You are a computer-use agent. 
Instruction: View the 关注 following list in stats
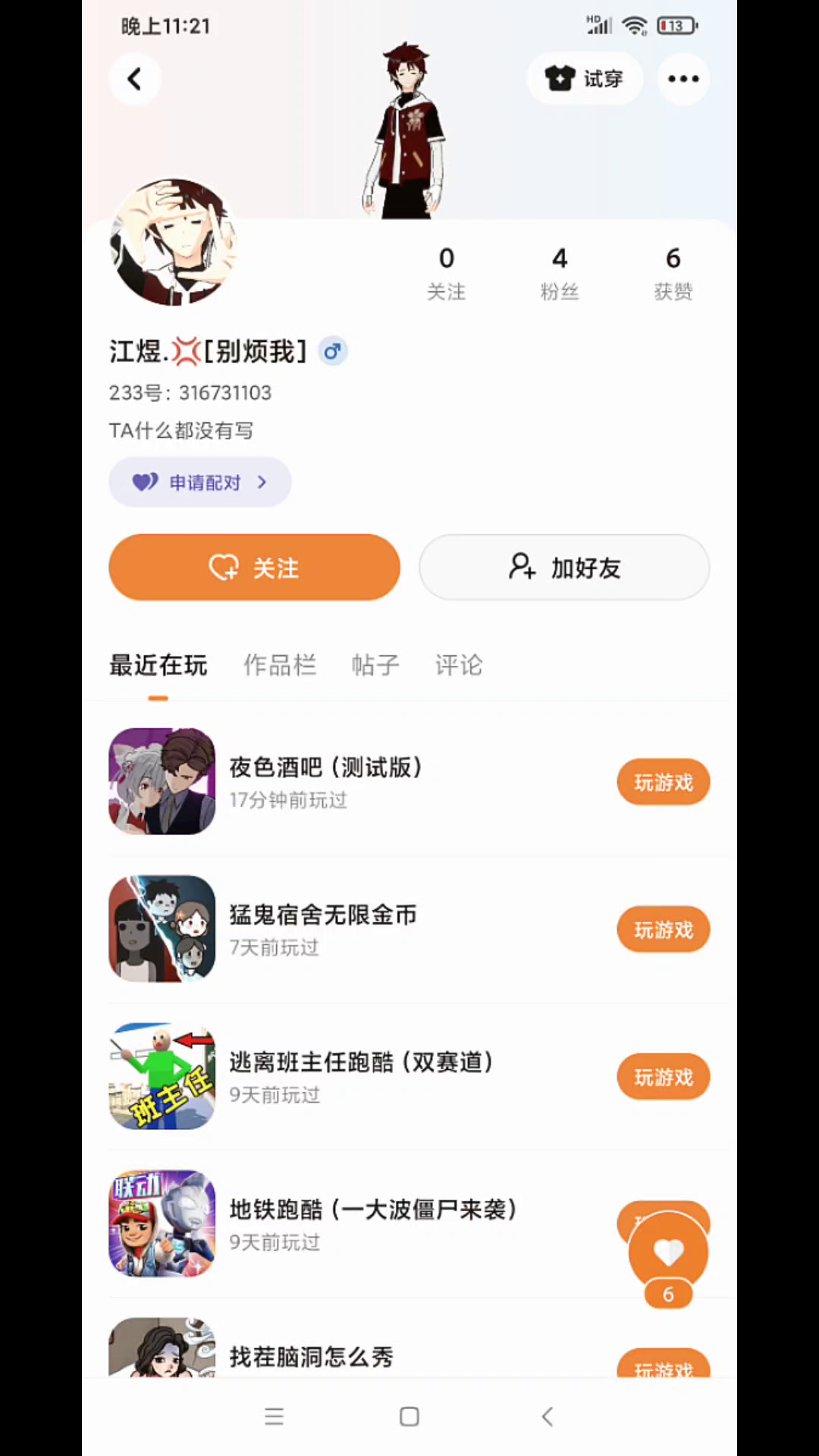pos(446,273)
